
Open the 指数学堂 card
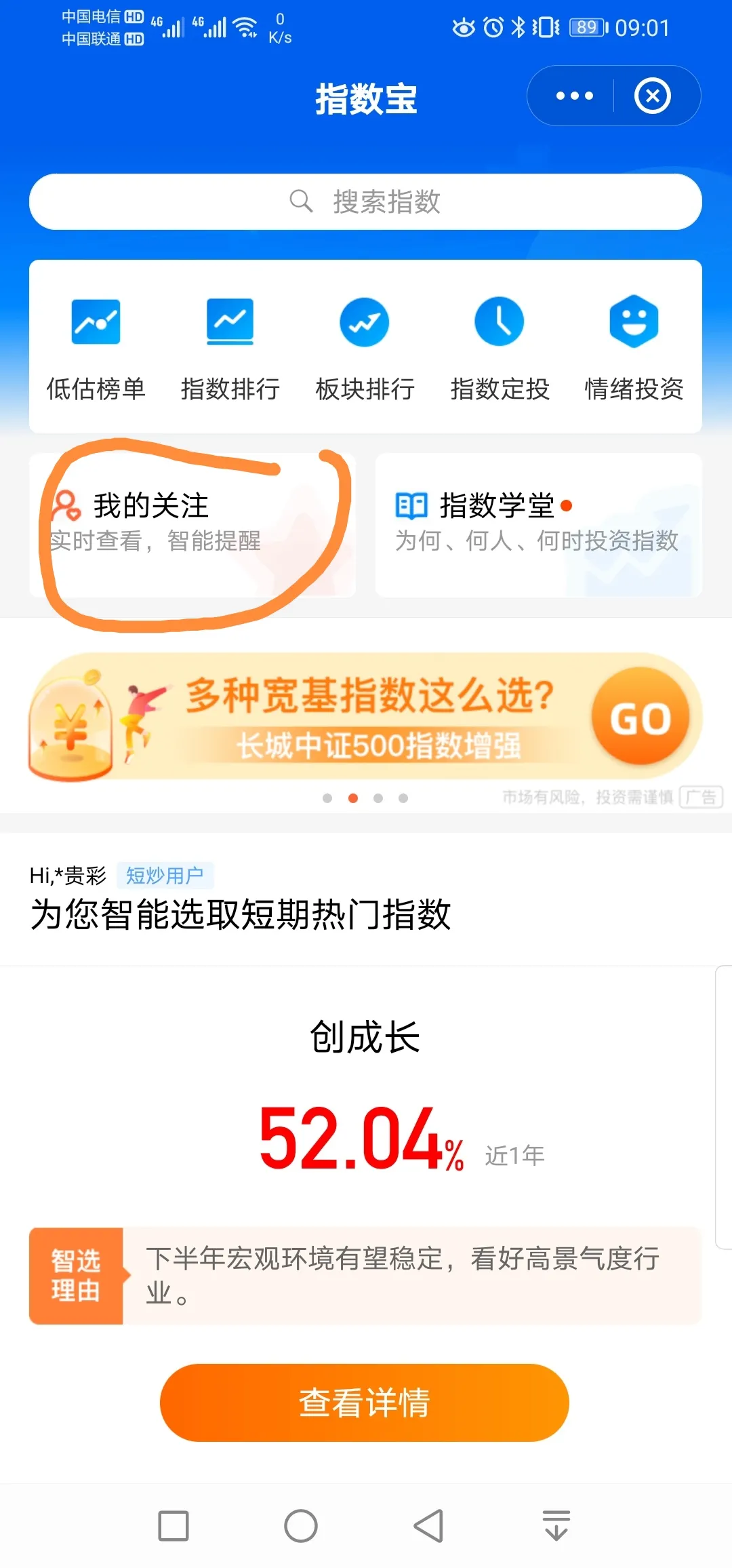pos(538,524)
